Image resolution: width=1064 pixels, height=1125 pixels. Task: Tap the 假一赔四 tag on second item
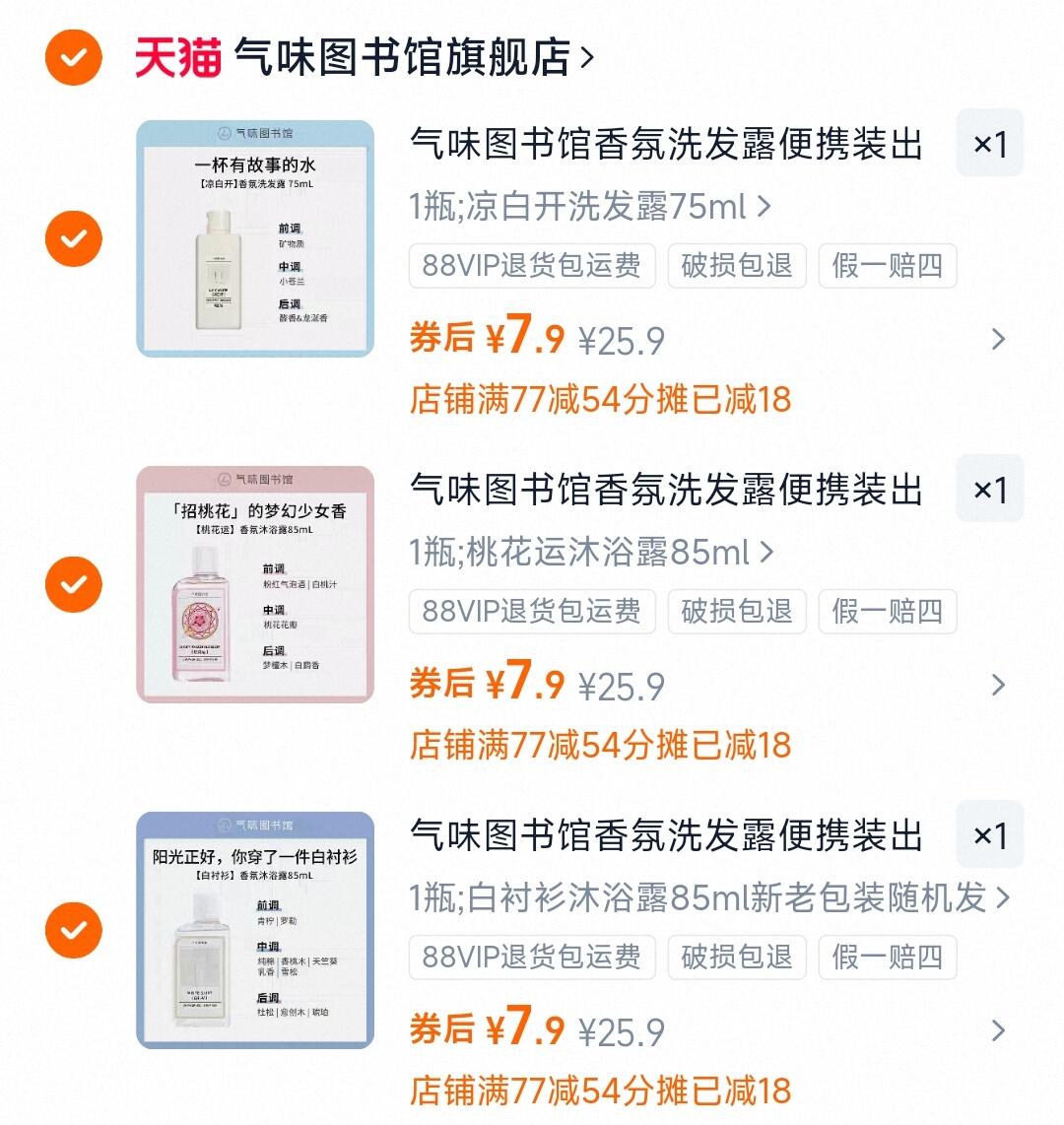(x=886, y=611)
